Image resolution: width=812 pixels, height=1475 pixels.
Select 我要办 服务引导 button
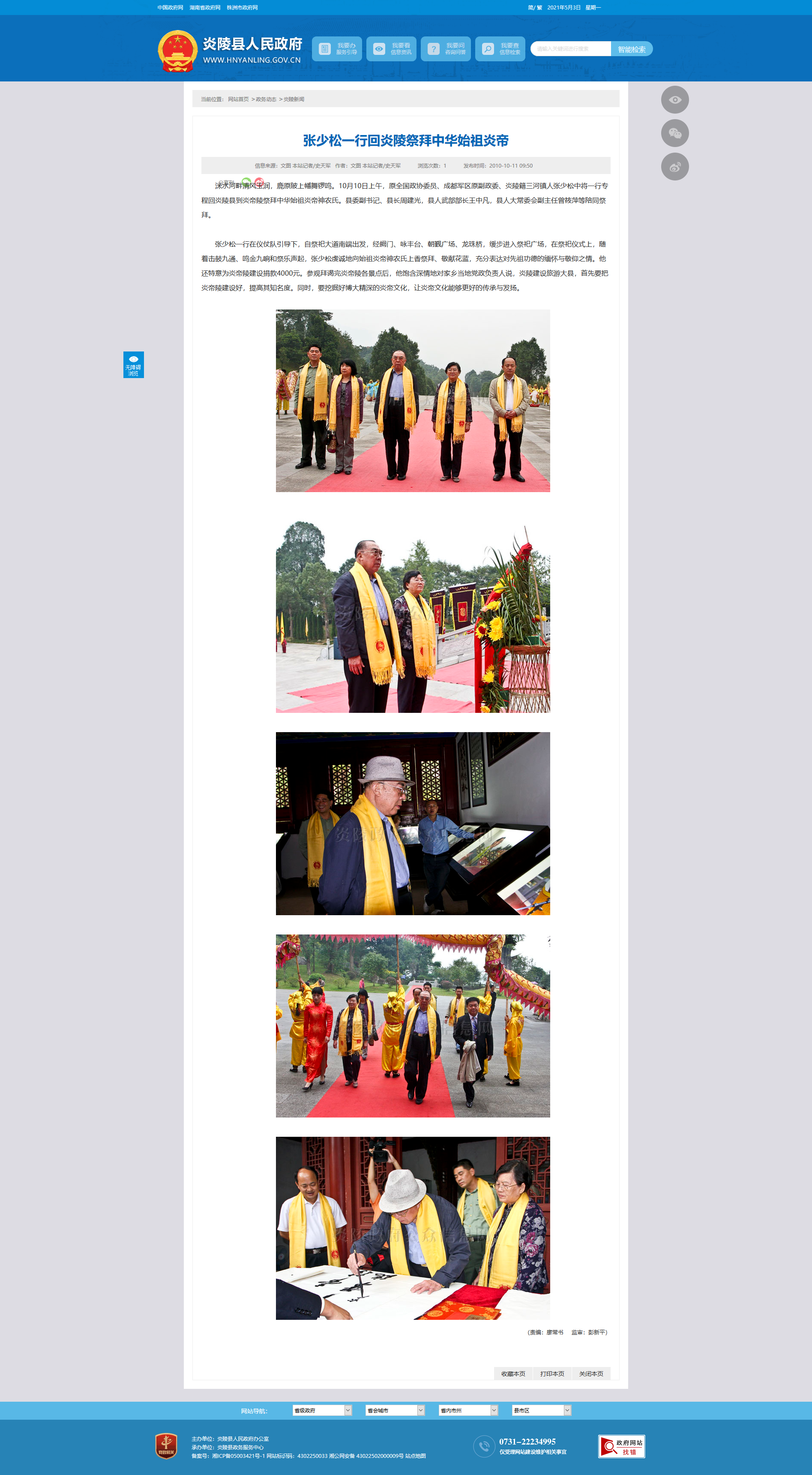click(x=337, y=49)
